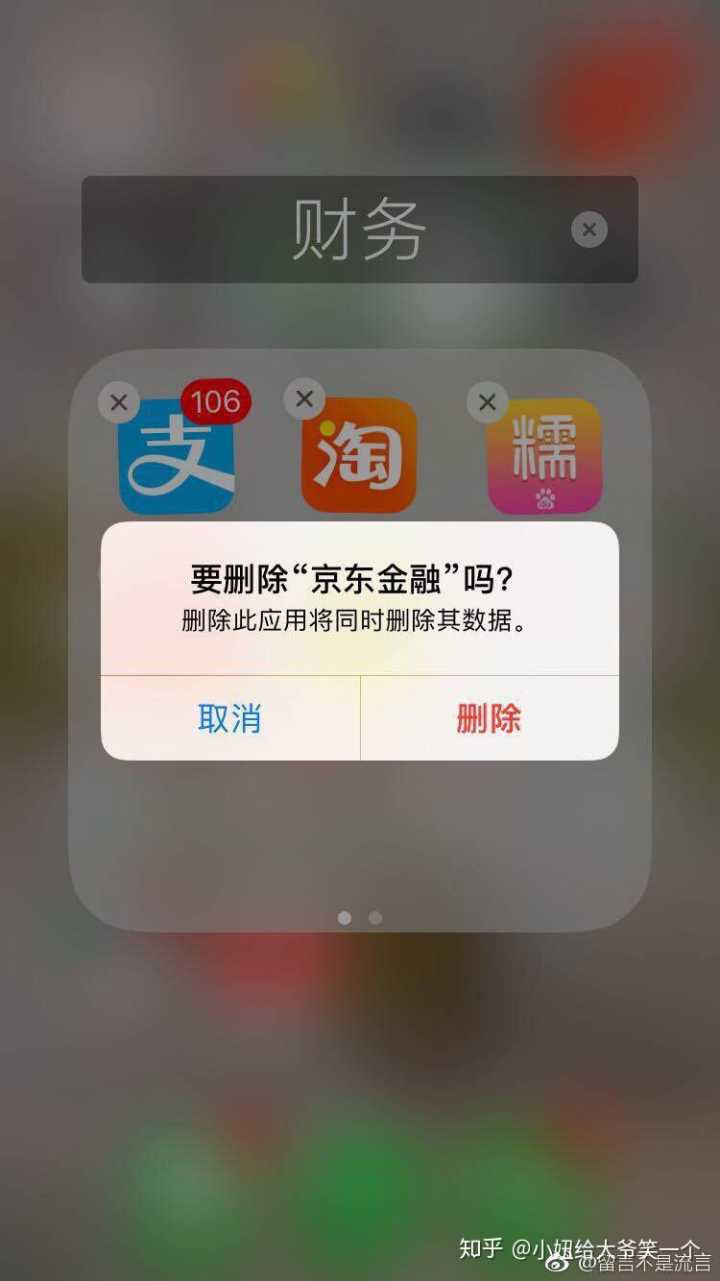720x1281 pixels.
Task: Tap the delete badge on the Alipay icon
Action: 119,402
